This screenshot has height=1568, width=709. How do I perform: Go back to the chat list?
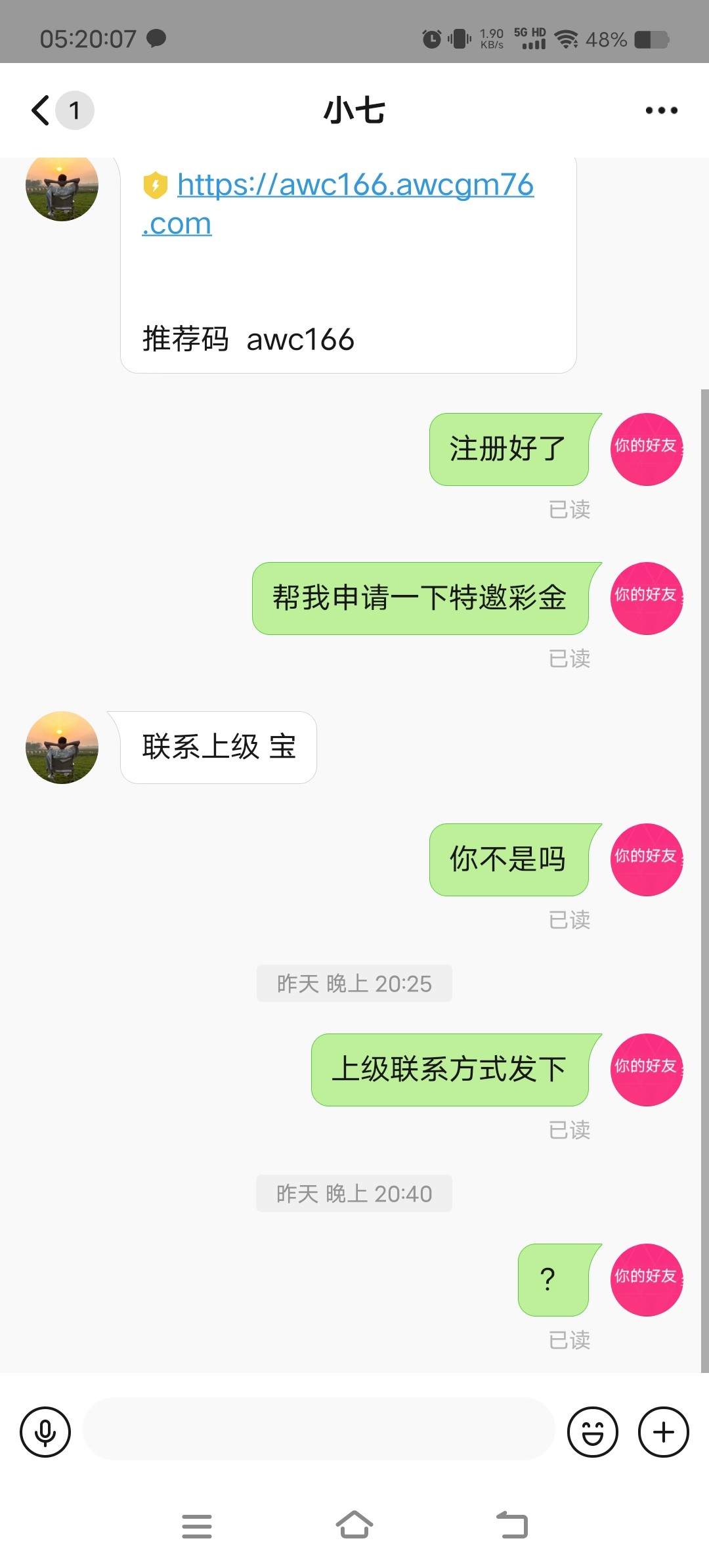tap(42, 110)
